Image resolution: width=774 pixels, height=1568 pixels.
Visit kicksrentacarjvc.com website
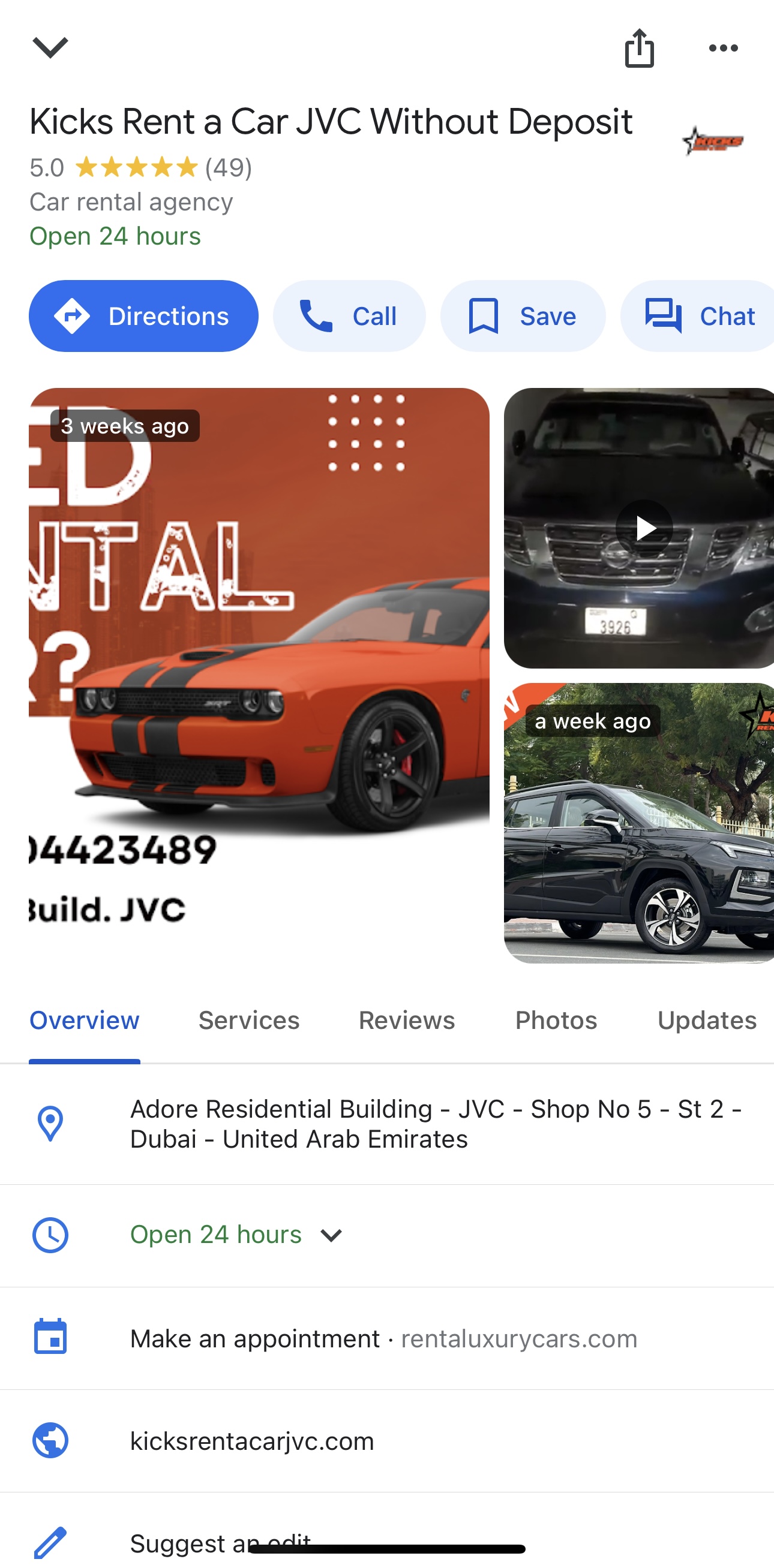pyautogui.click(x=252, y=1441)
